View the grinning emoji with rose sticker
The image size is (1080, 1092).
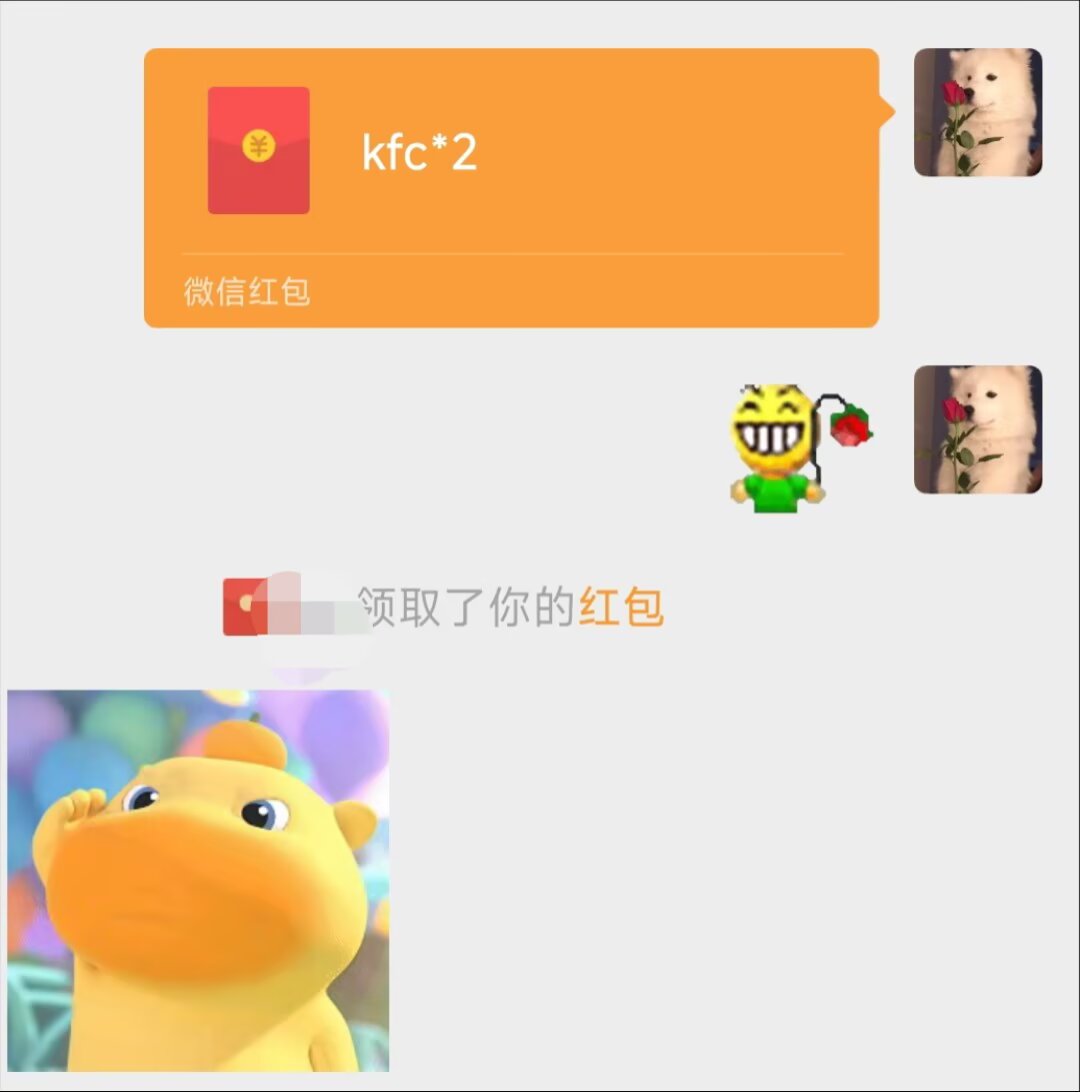[x=800, y=448]
